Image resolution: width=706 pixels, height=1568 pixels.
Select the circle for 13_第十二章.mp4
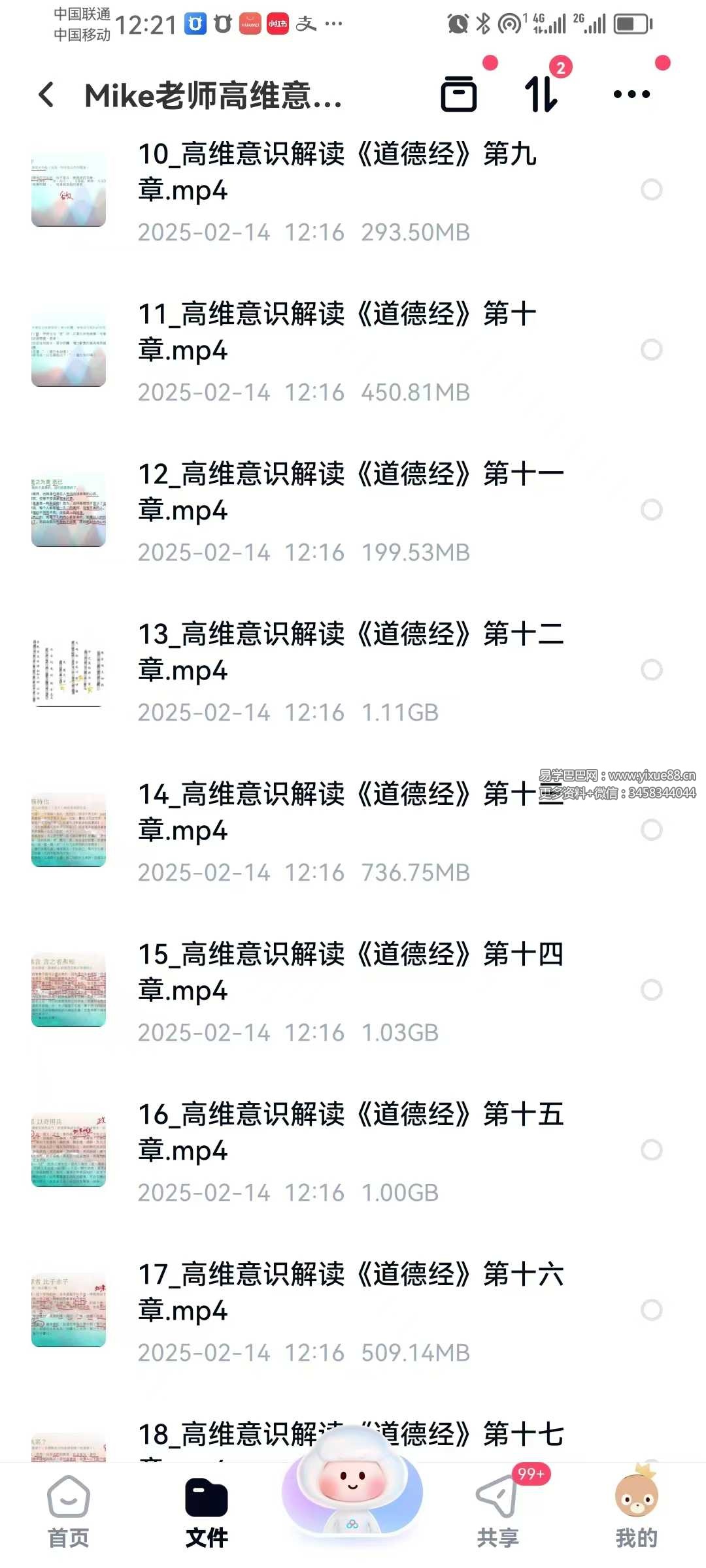[x=651, y=670]
